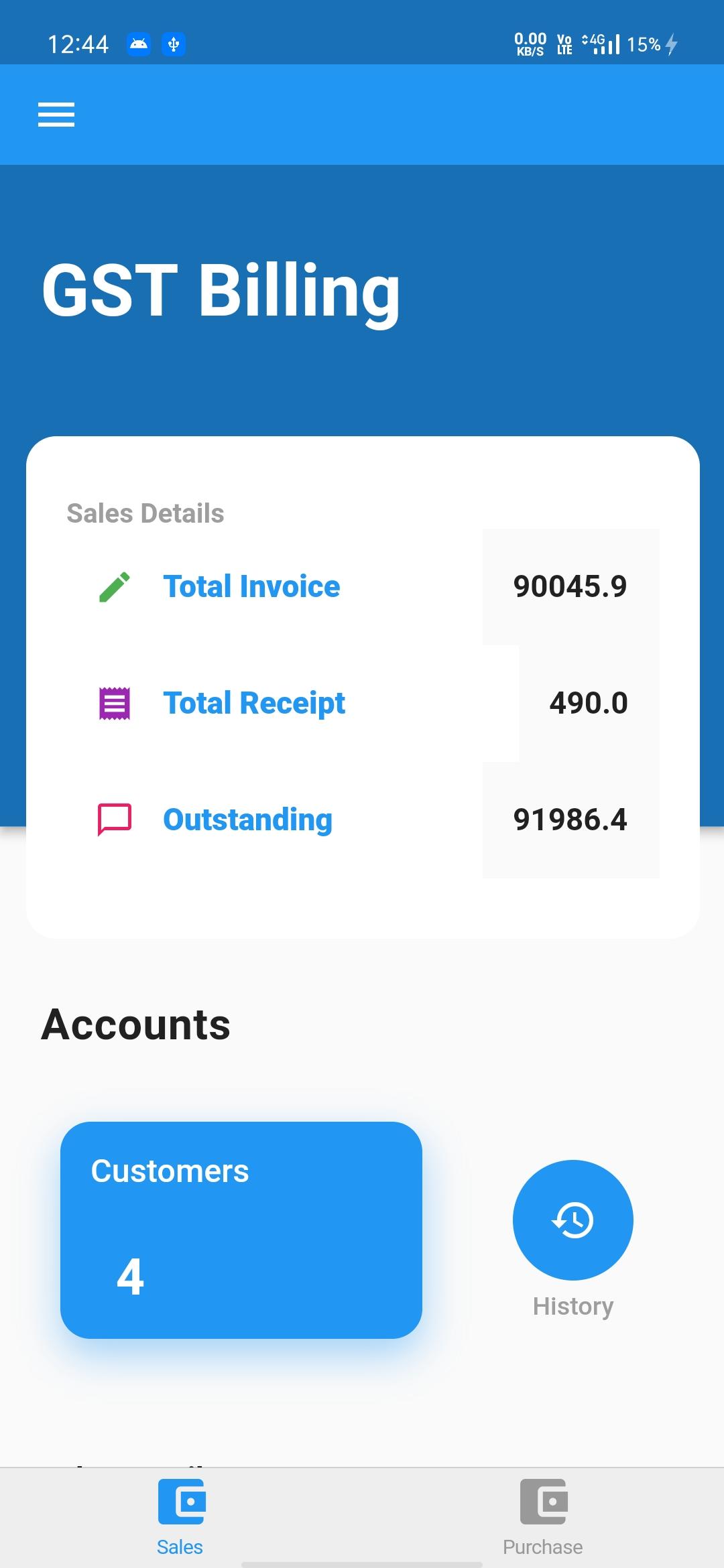
Task: Open History with the clock button
Action: click(x=573, y=1220)
